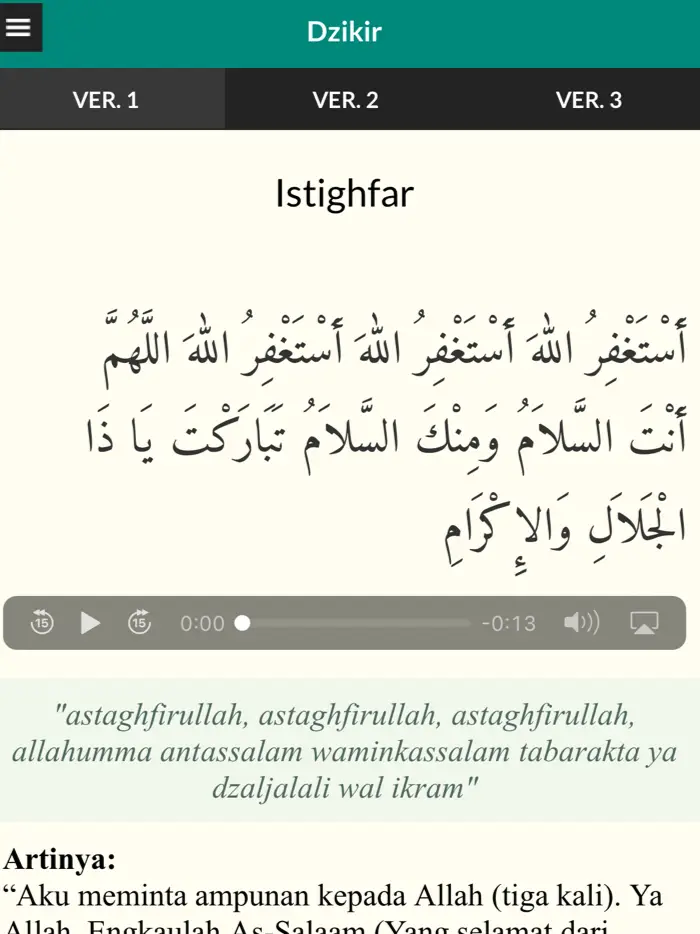Switch to the VER. 2 tab
The image size is (700, 934).
point(346,100)
